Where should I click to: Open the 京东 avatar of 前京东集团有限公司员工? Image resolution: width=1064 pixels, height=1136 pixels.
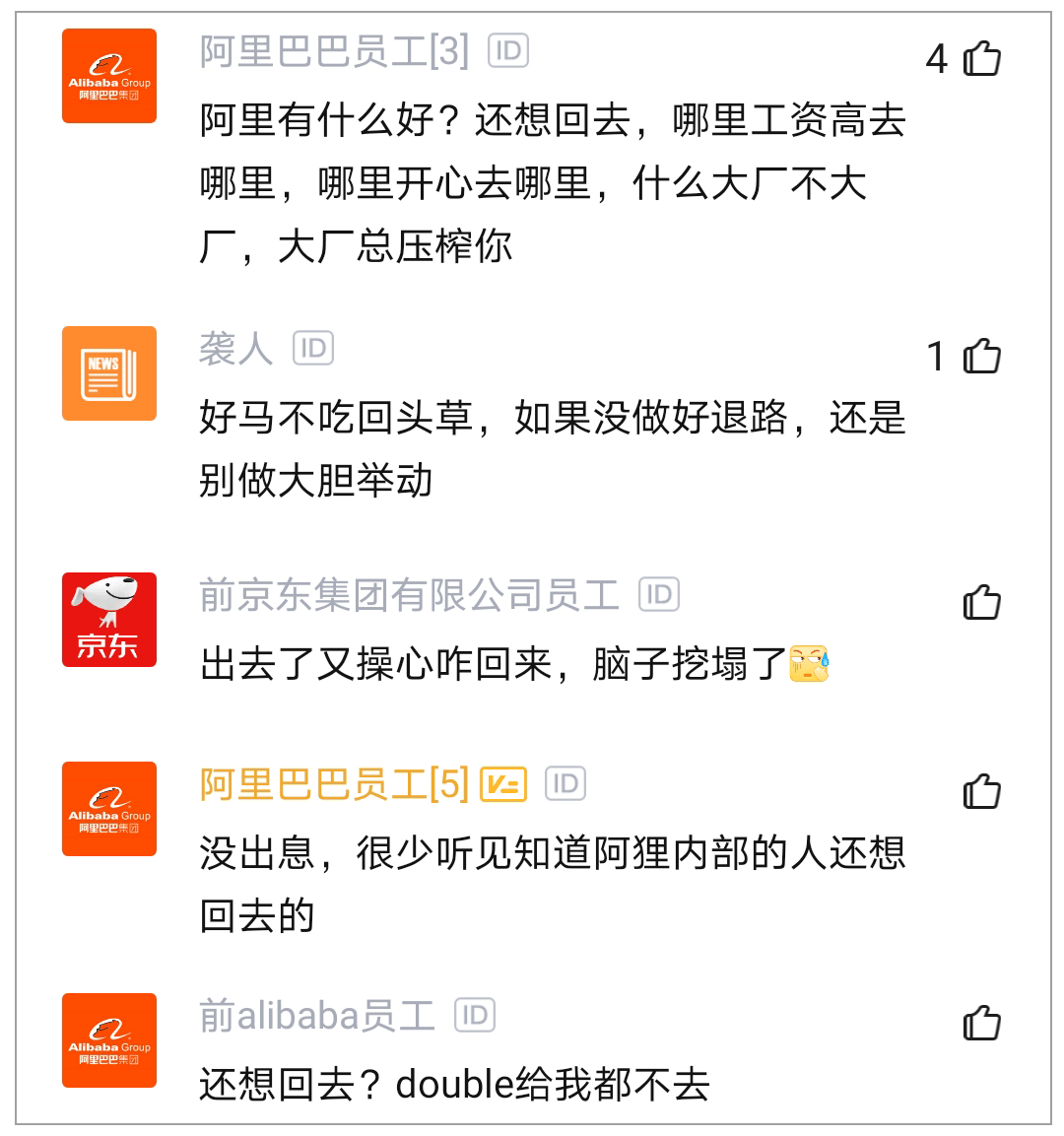[x=109, y=620]
